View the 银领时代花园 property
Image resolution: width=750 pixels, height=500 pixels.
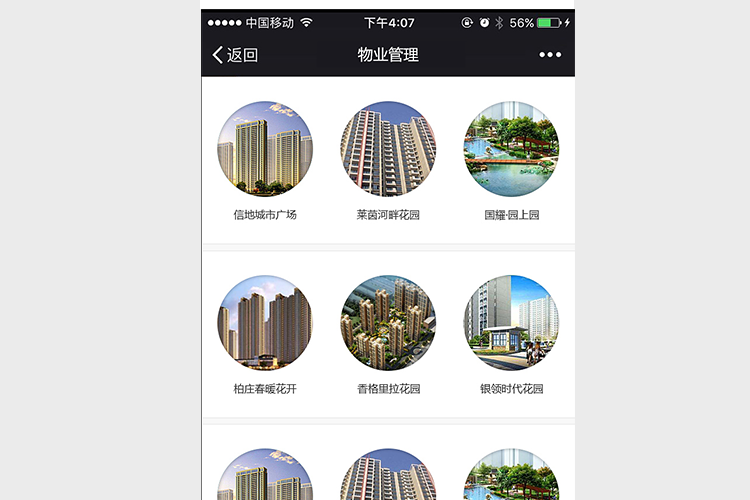[511, 323]
